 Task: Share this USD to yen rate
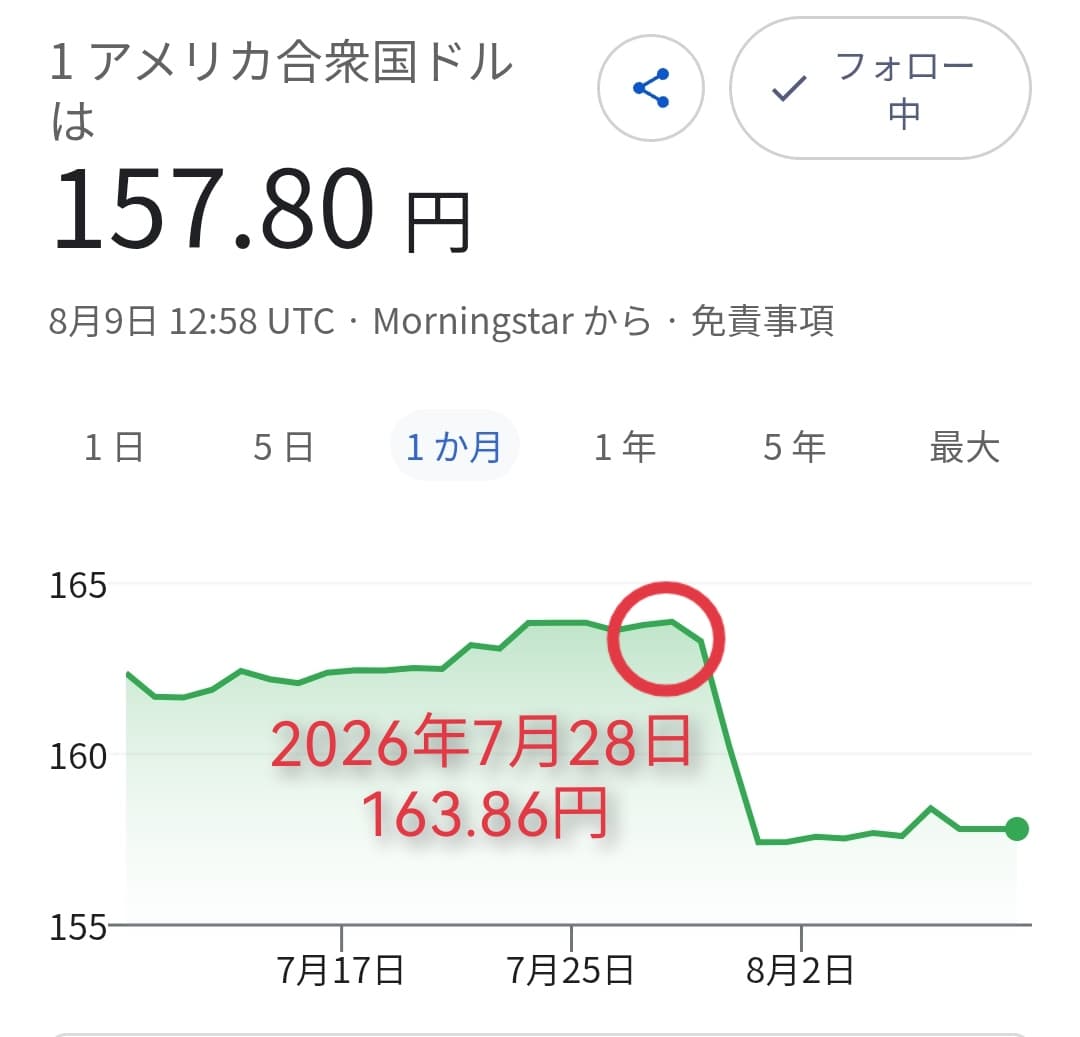click(651, 88)
